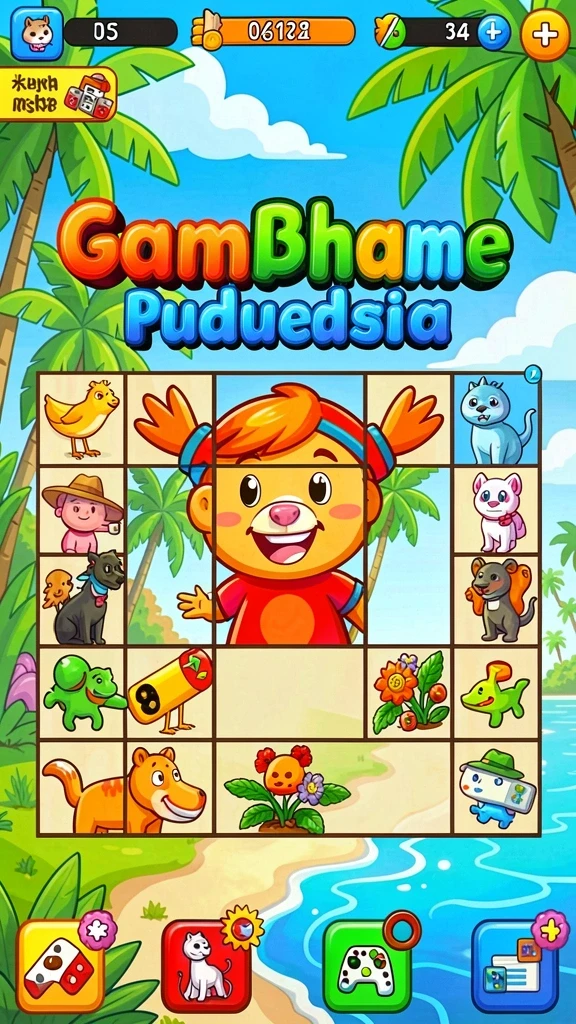Pick the pink character with hat tile
Viewport: 576px width, 1024px height.
(x=82, y=511)
